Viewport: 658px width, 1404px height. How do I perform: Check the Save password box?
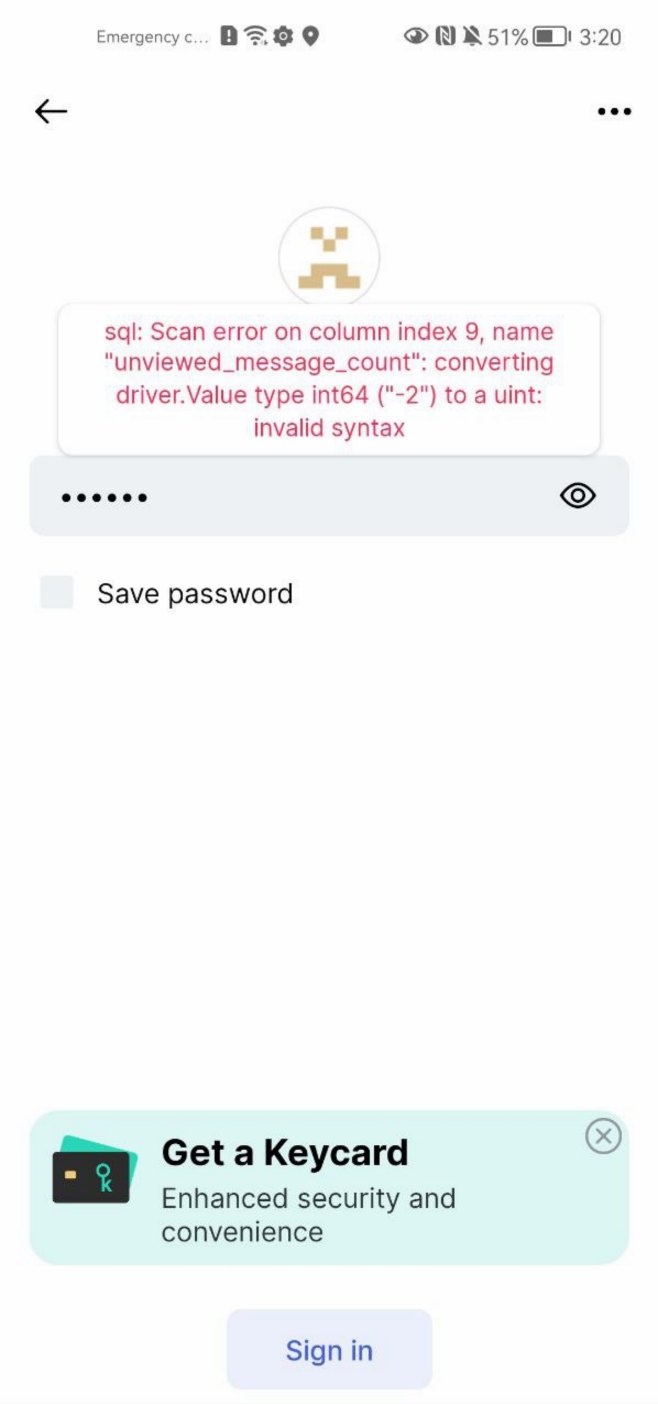coord(57,592)
